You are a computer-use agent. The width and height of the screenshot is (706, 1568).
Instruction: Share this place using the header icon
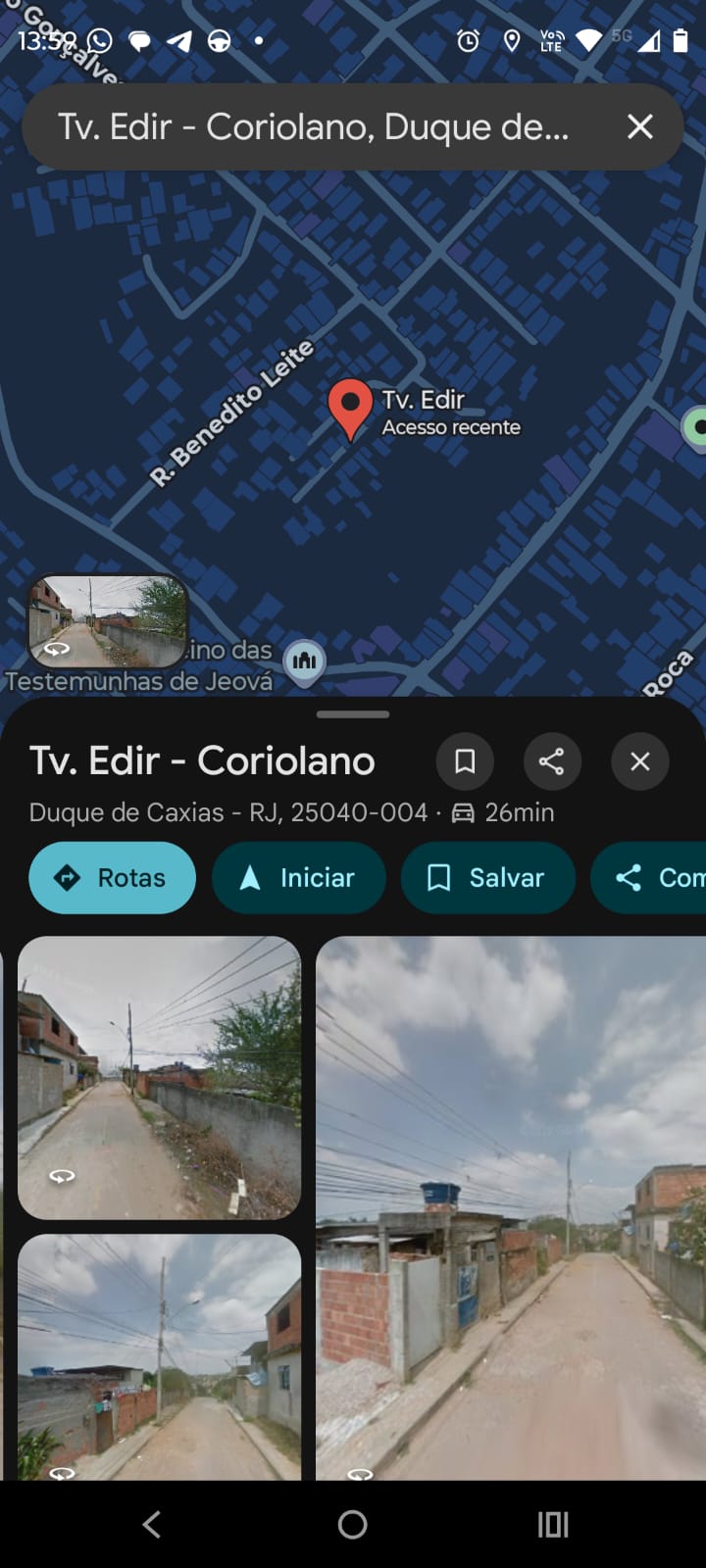551,761
